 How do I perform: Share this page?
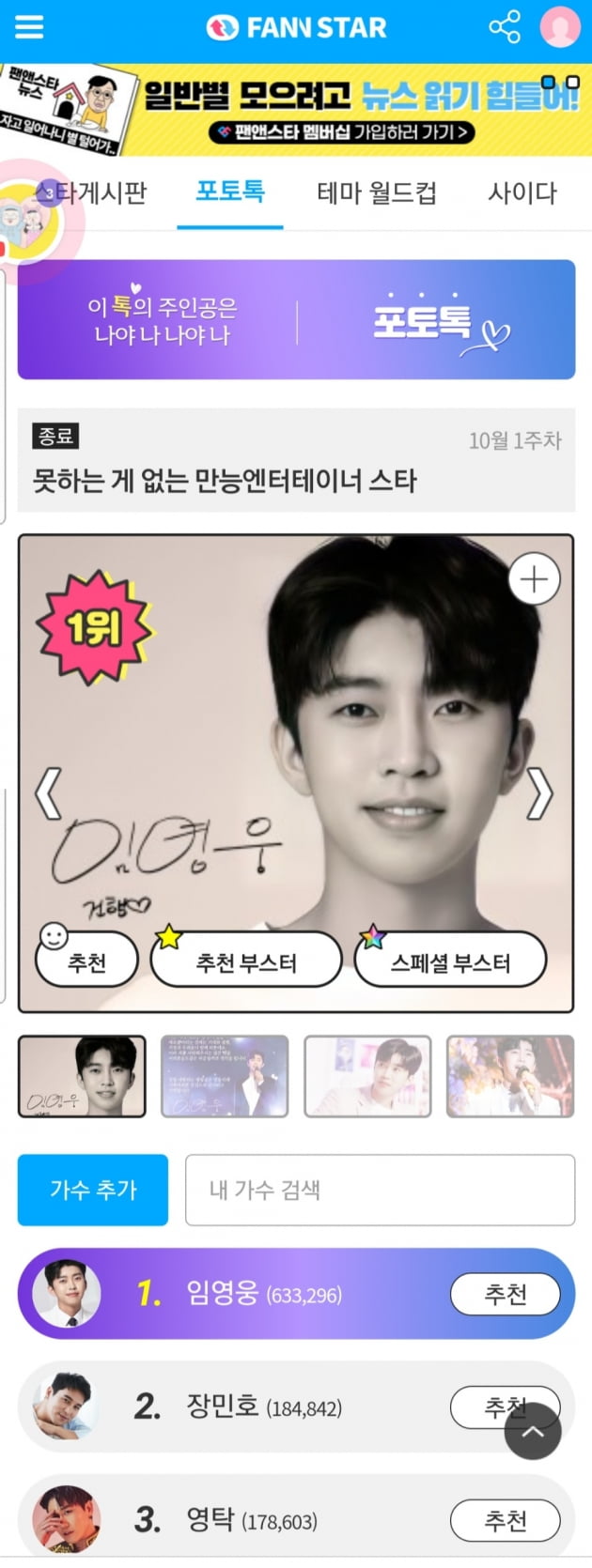[x=505, y=26]
